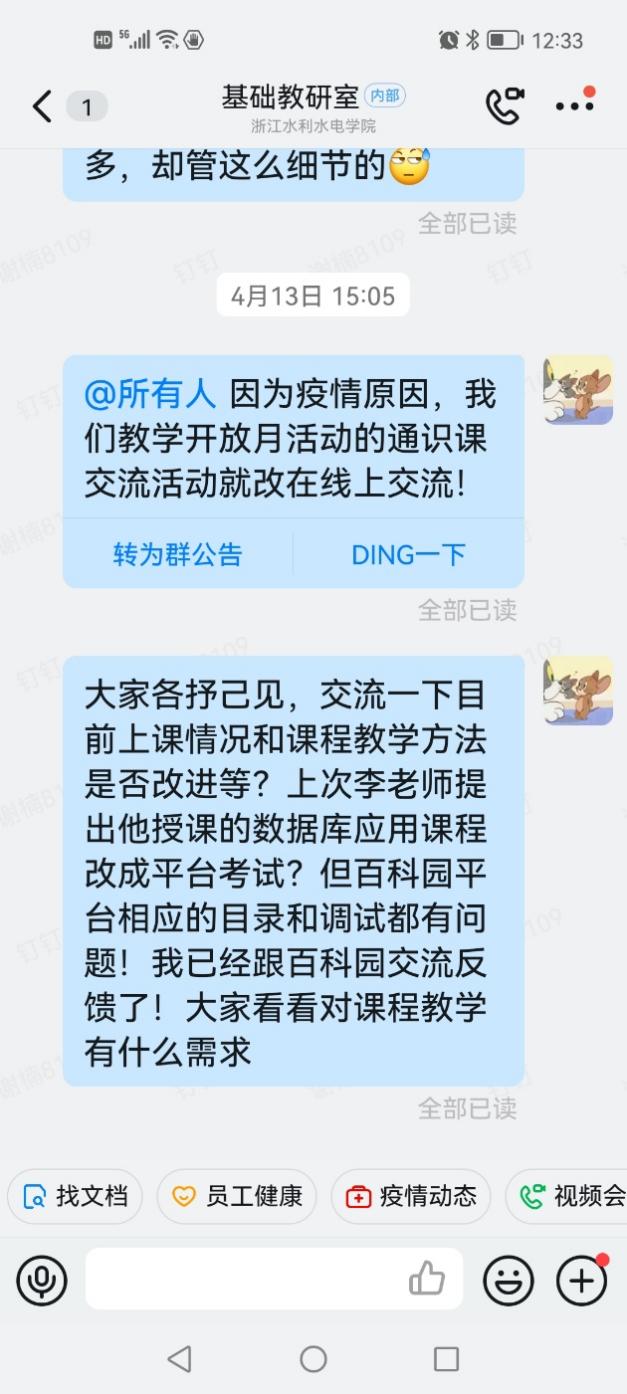Open sender avatar on @所有人 message
The image size is (627, 1394).
pos(578,390)
